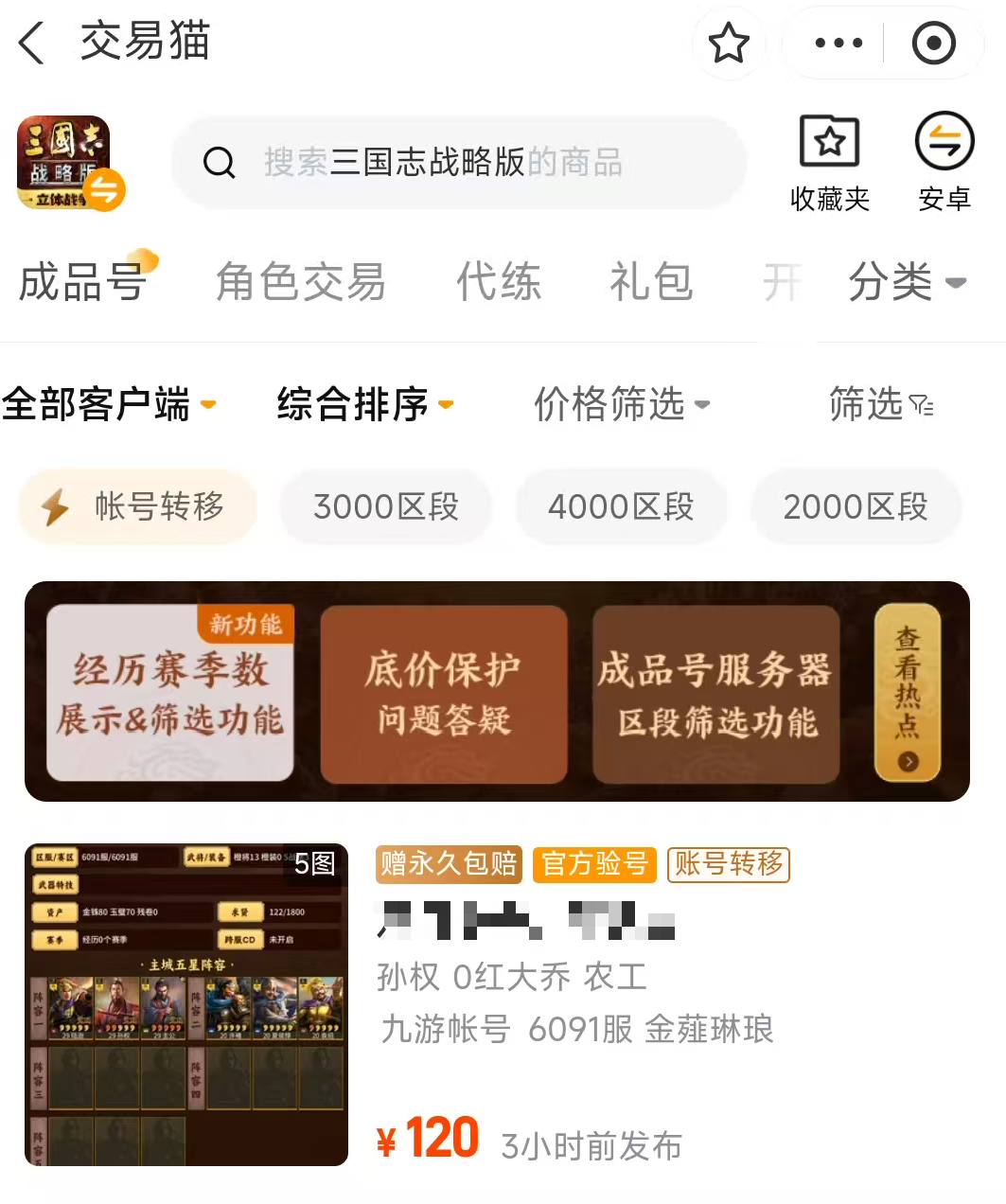Screen dimensions: 1006x1204
Task: Tap the 三国志战略版 game icon
Action: click(x=66, y=161)
